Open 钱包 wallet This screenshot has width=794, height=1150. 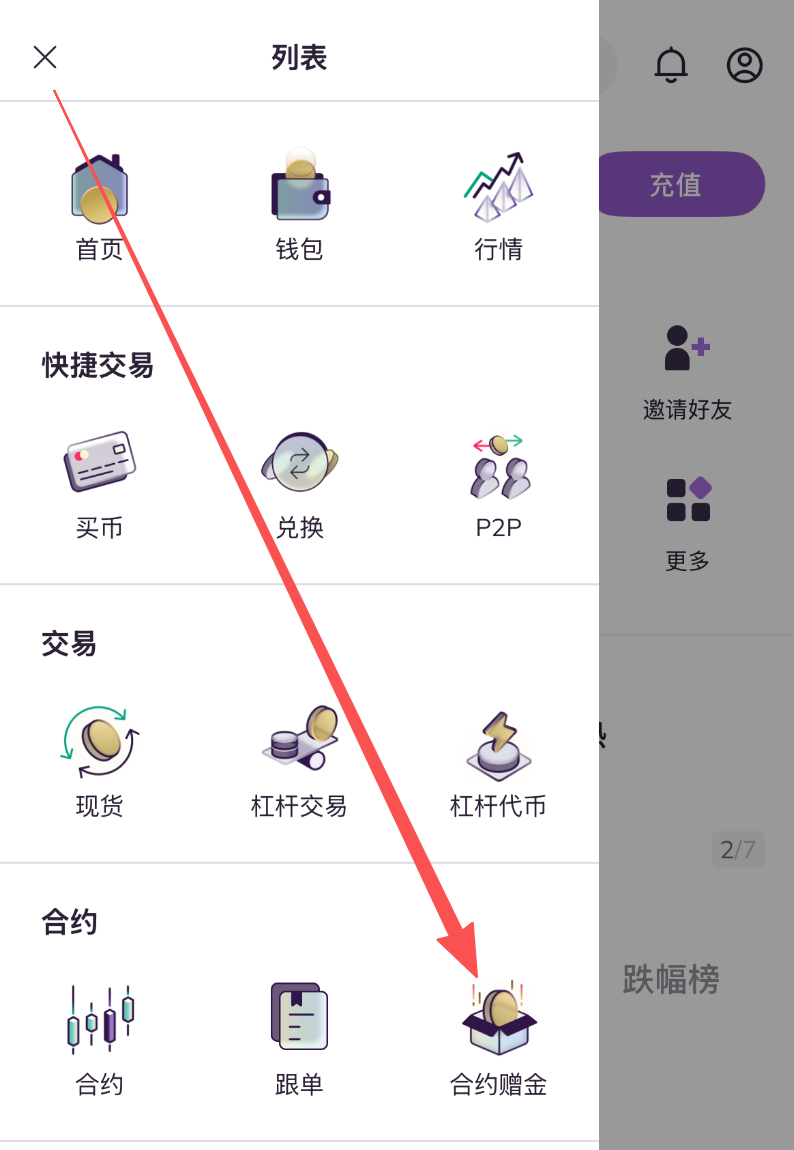coord(299,207)
